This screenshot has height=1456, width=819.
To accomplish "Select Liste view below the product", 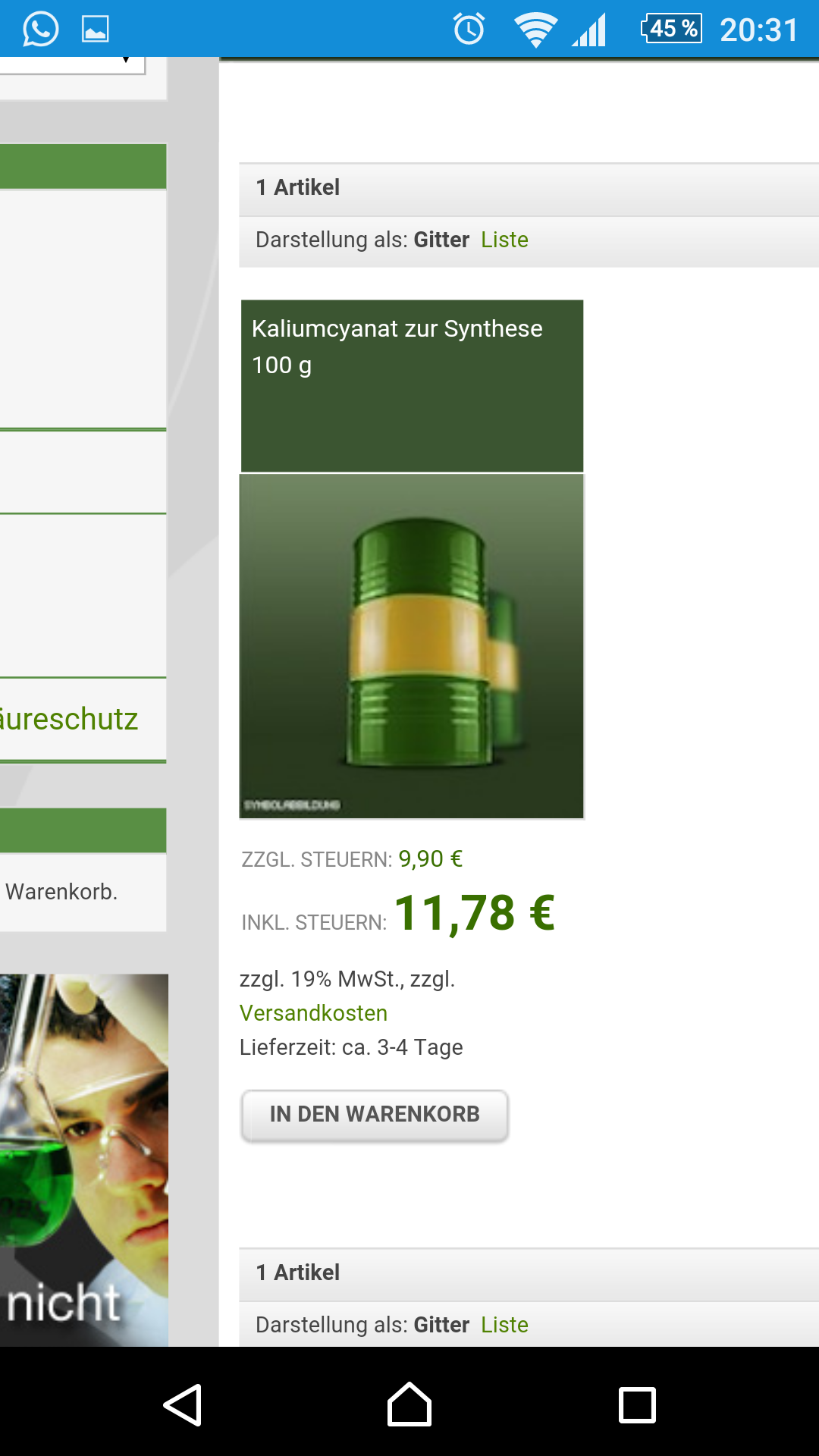I will (504, 1325).
